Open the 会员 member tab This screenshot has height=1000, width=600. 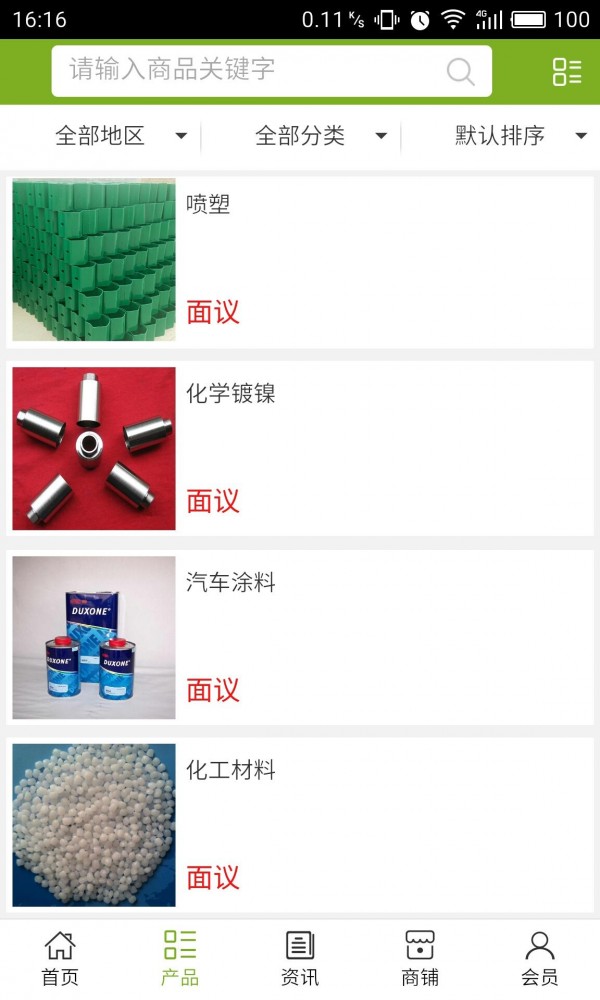[540, 958]
